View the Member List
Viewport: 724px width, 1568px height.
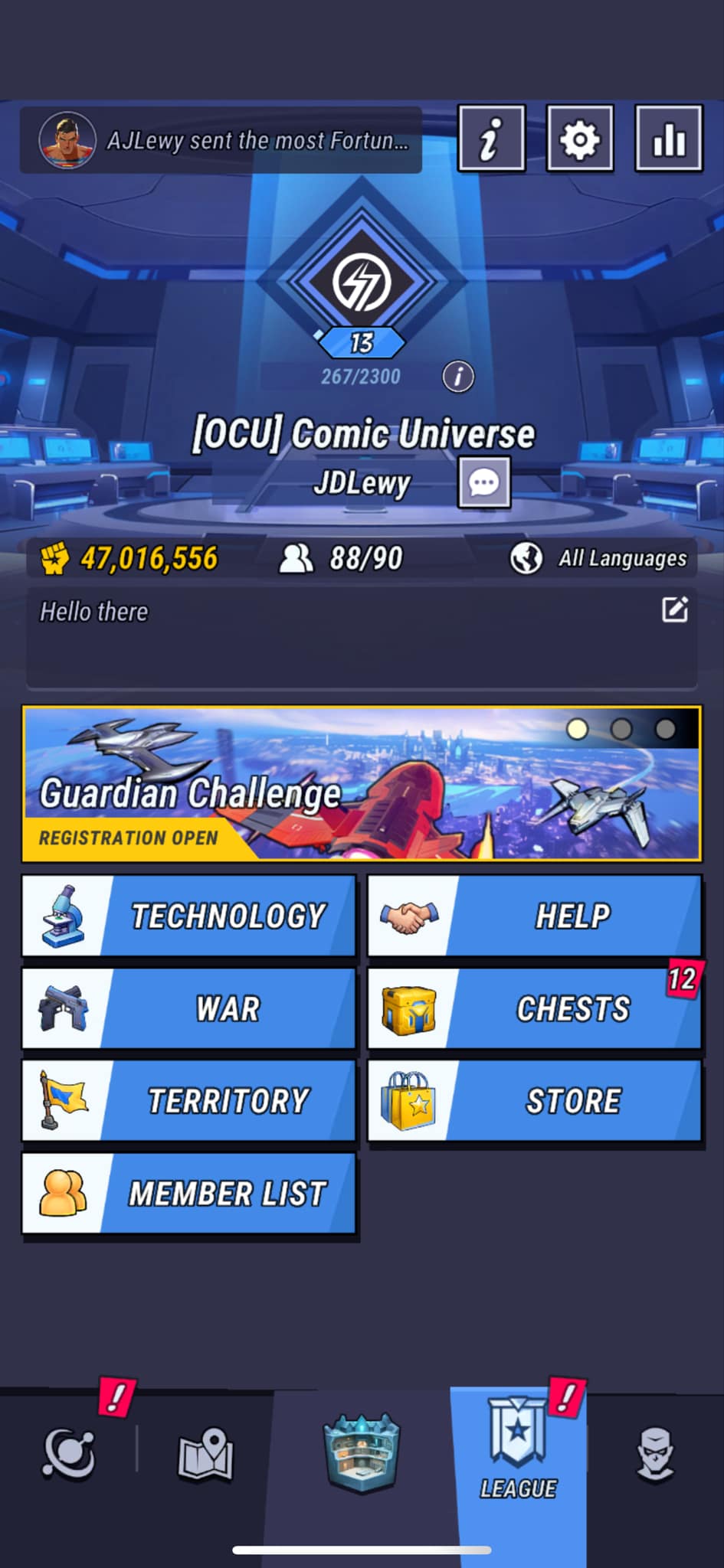(x=189, y=1194)
